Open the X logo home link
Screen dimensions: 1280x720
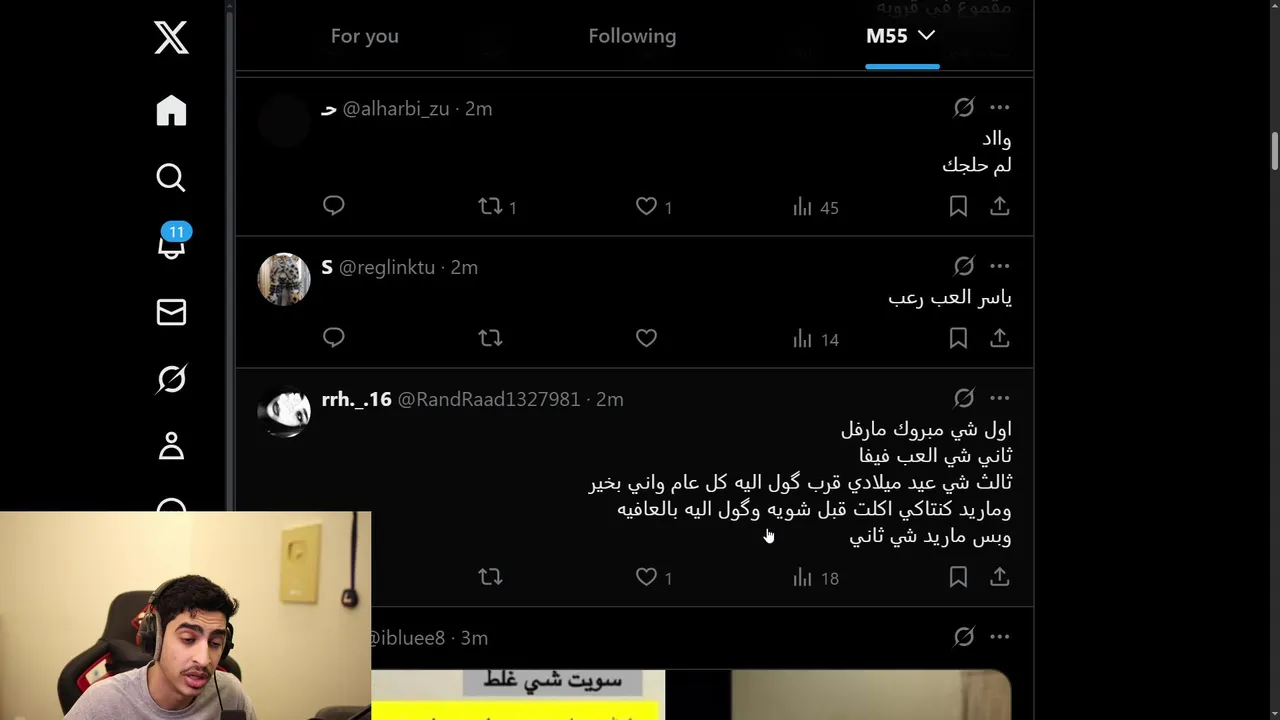(x=171, y=38)
